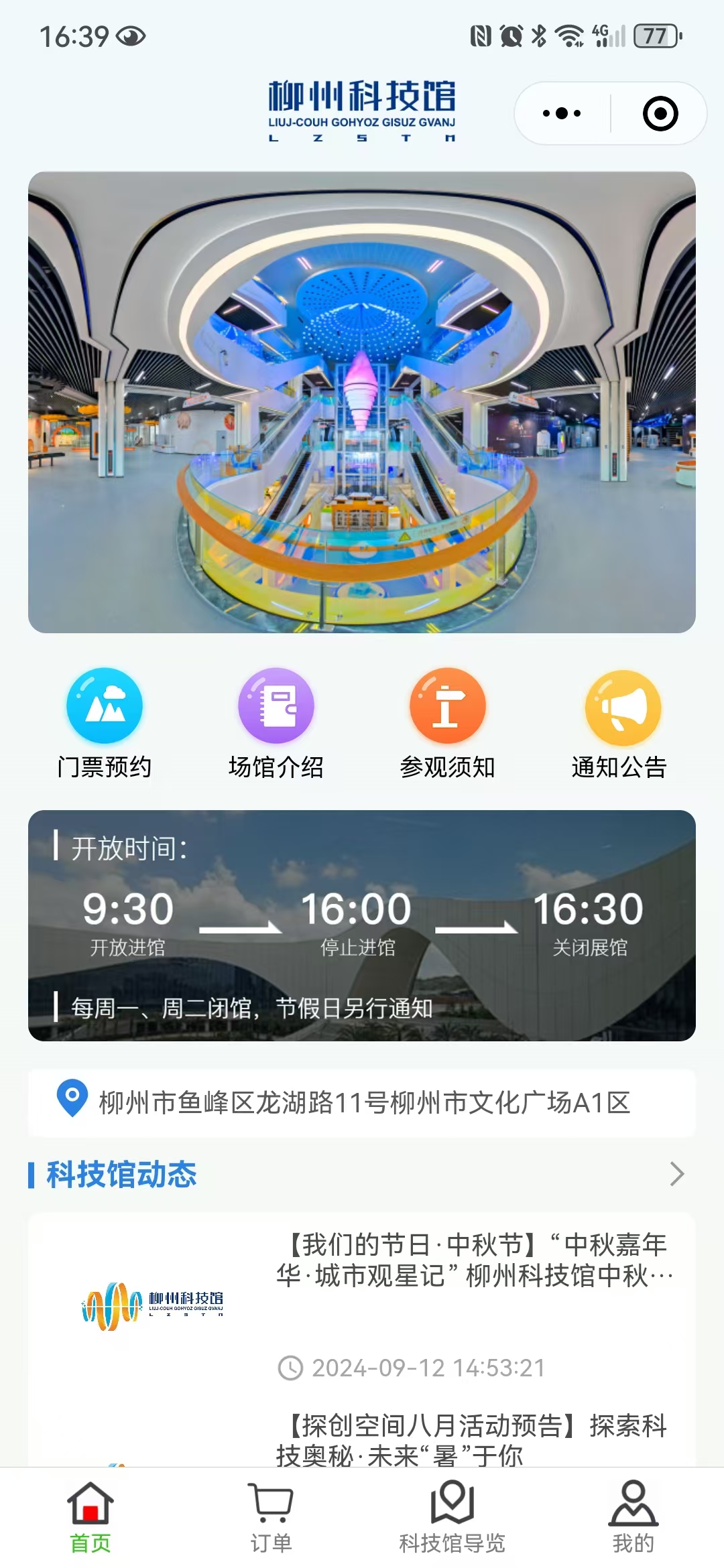This screenshot has height=1568, width=724.
Task: Click the eye icon in the status bar
Action: pyautogui.click(x=131, y=37)
